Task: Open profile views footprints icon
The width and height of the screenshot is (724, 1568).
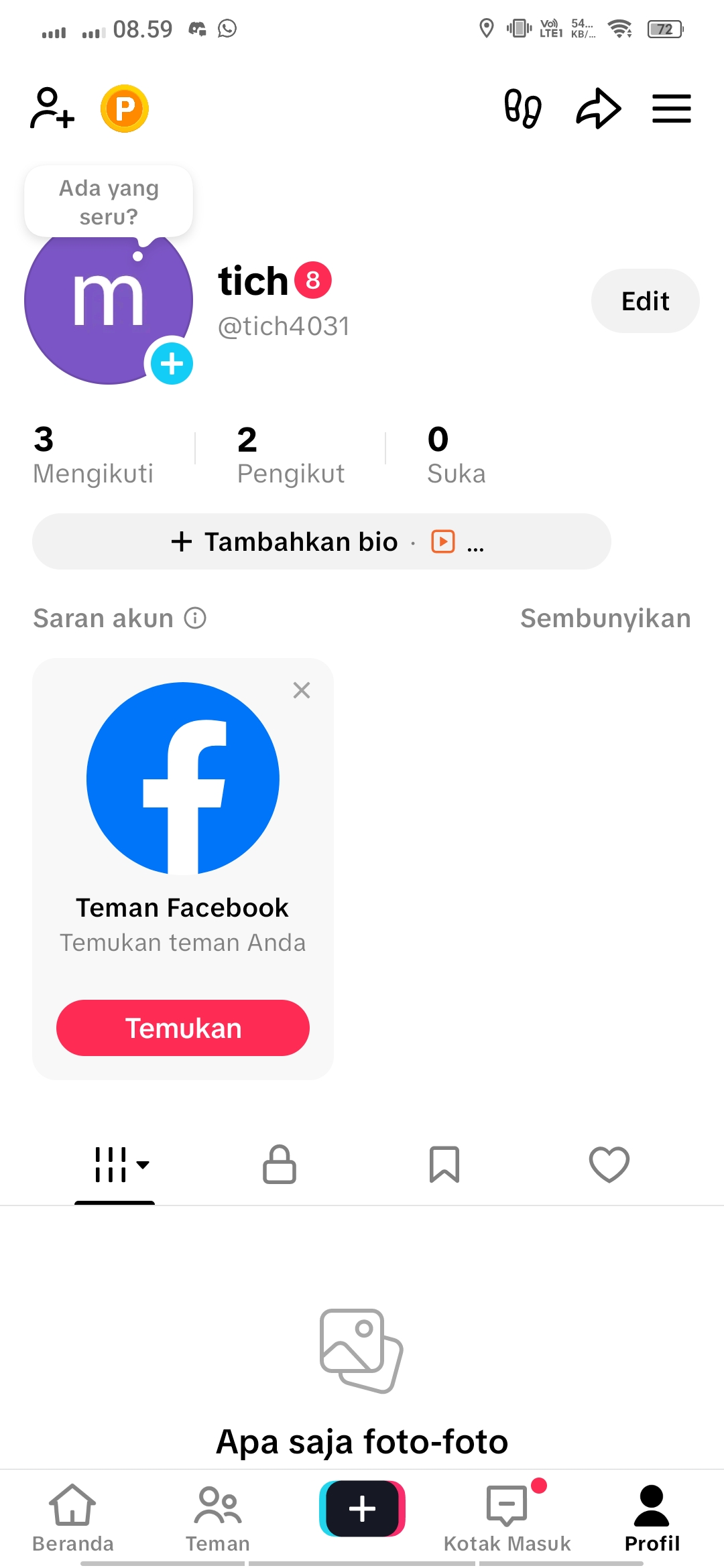Action: tap(523, 108)
